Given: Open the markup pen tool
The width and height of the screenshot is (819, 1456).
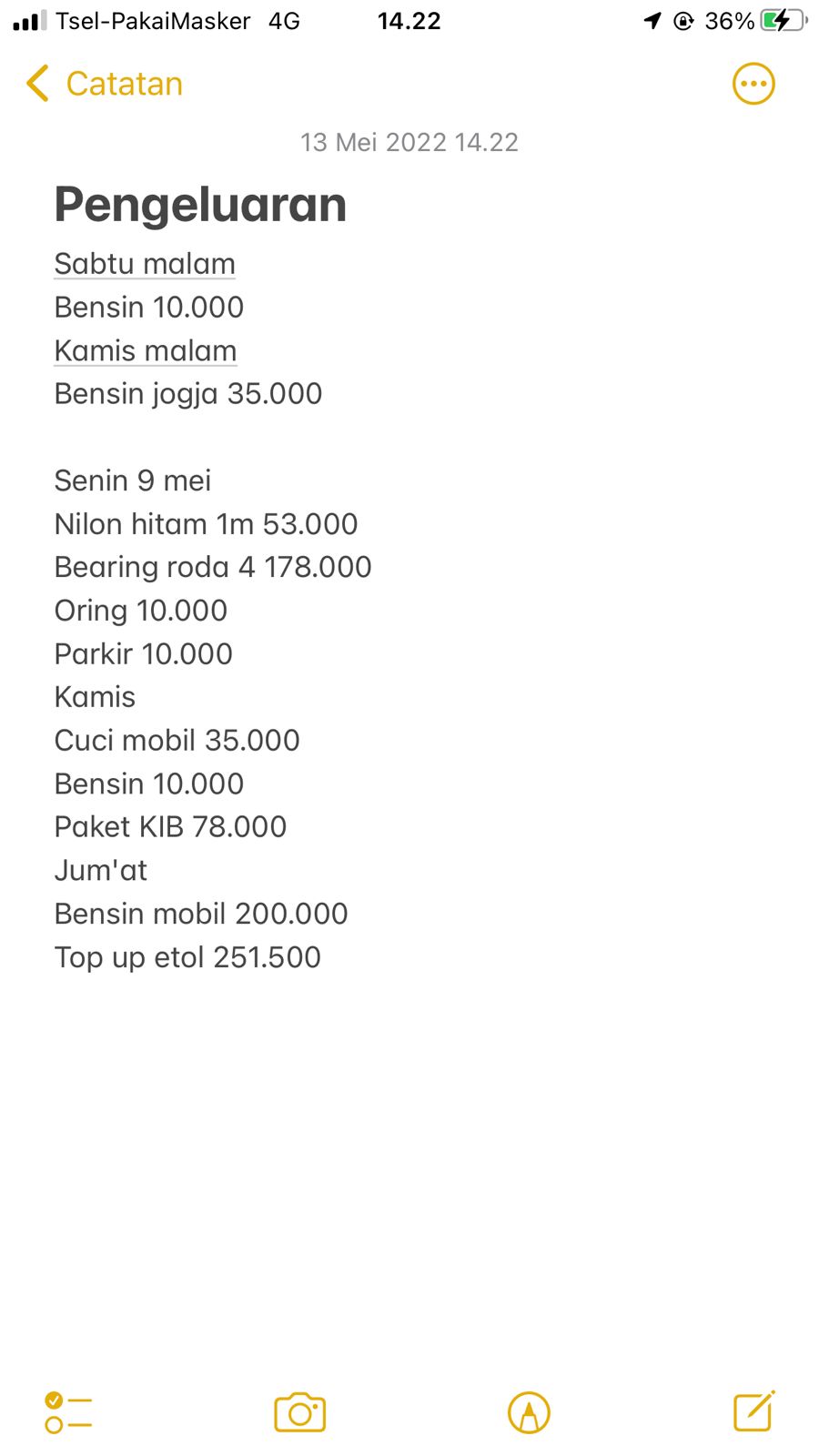Looking at the screenshot, I should pos(529,1412).
